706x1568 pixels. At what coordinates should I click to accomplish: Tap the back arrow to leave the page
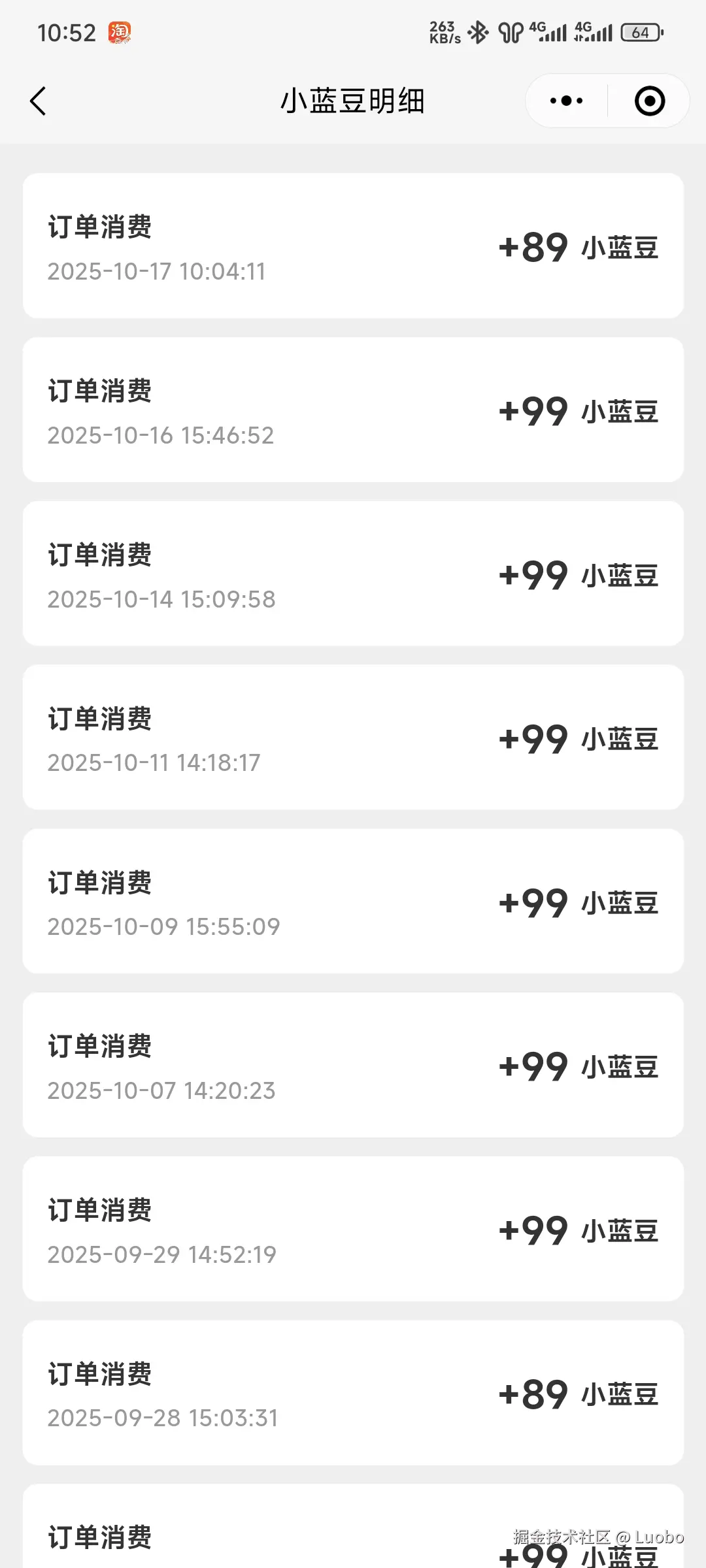coord(37,101)
